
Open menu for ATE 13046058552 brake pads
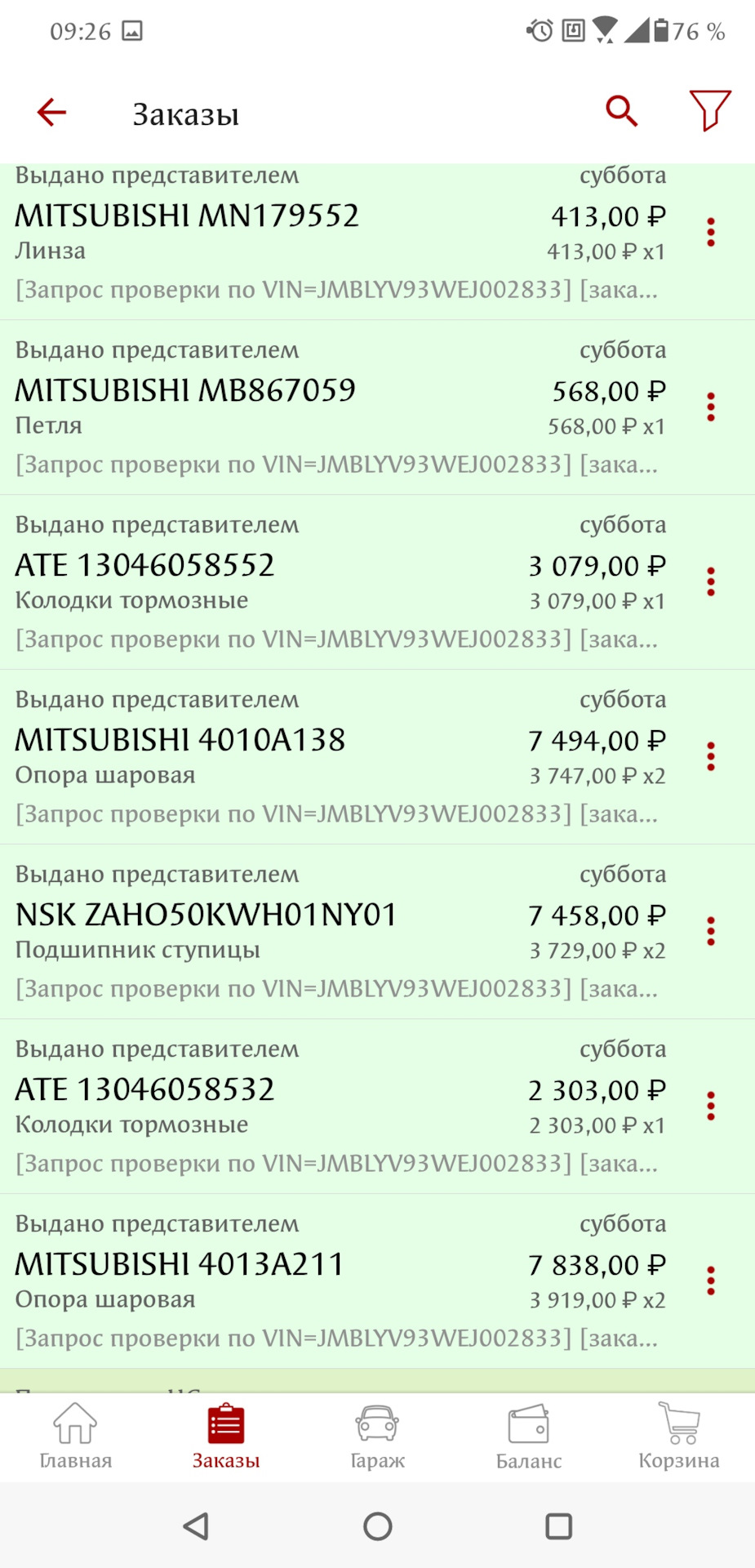(x=711, y=580)
